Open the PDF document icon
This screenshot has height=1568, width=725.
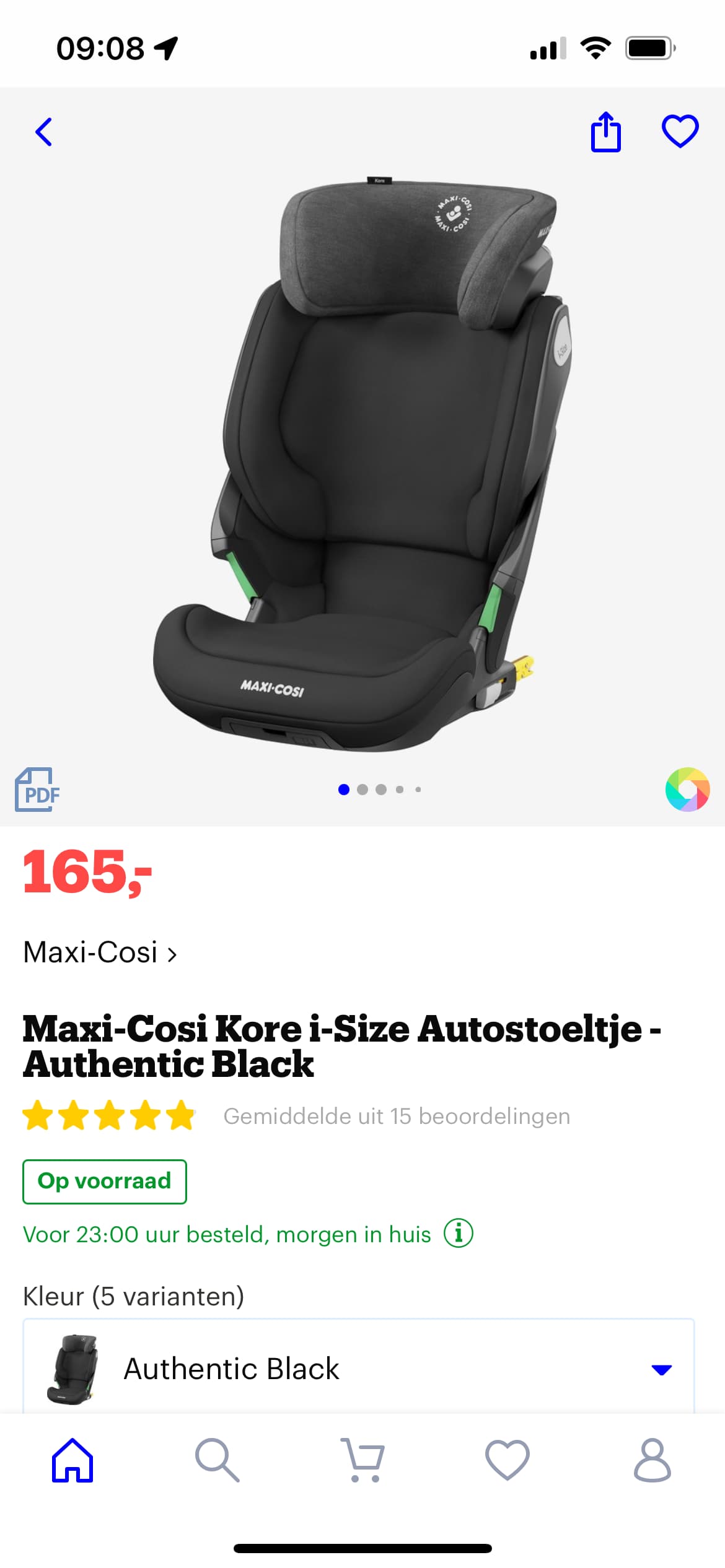[x=38, y=790]
